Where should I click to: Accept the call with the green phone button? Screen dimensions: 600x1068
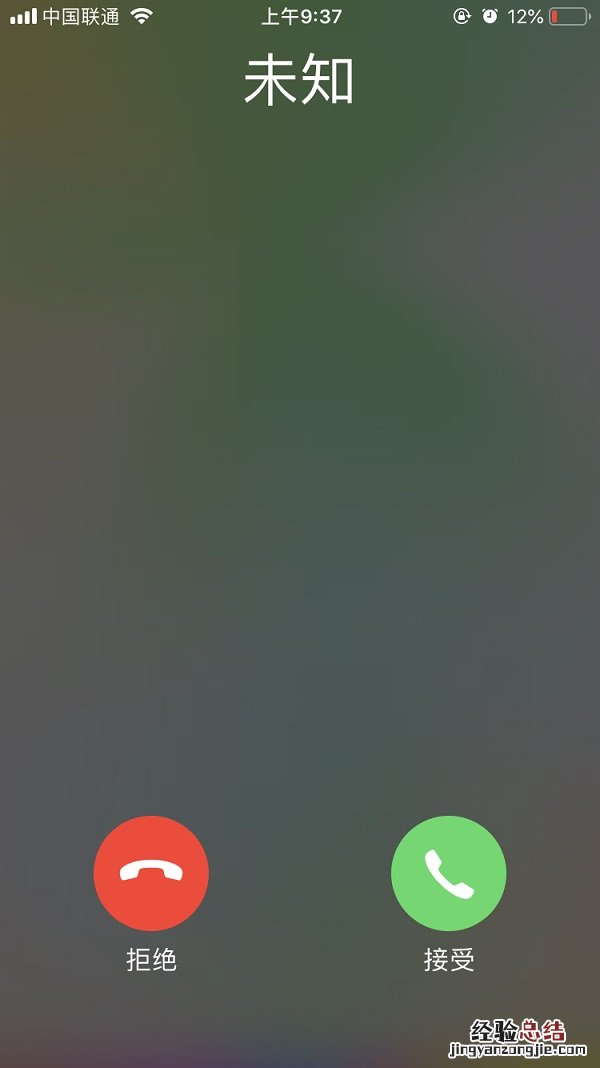(x=448, y=873)
